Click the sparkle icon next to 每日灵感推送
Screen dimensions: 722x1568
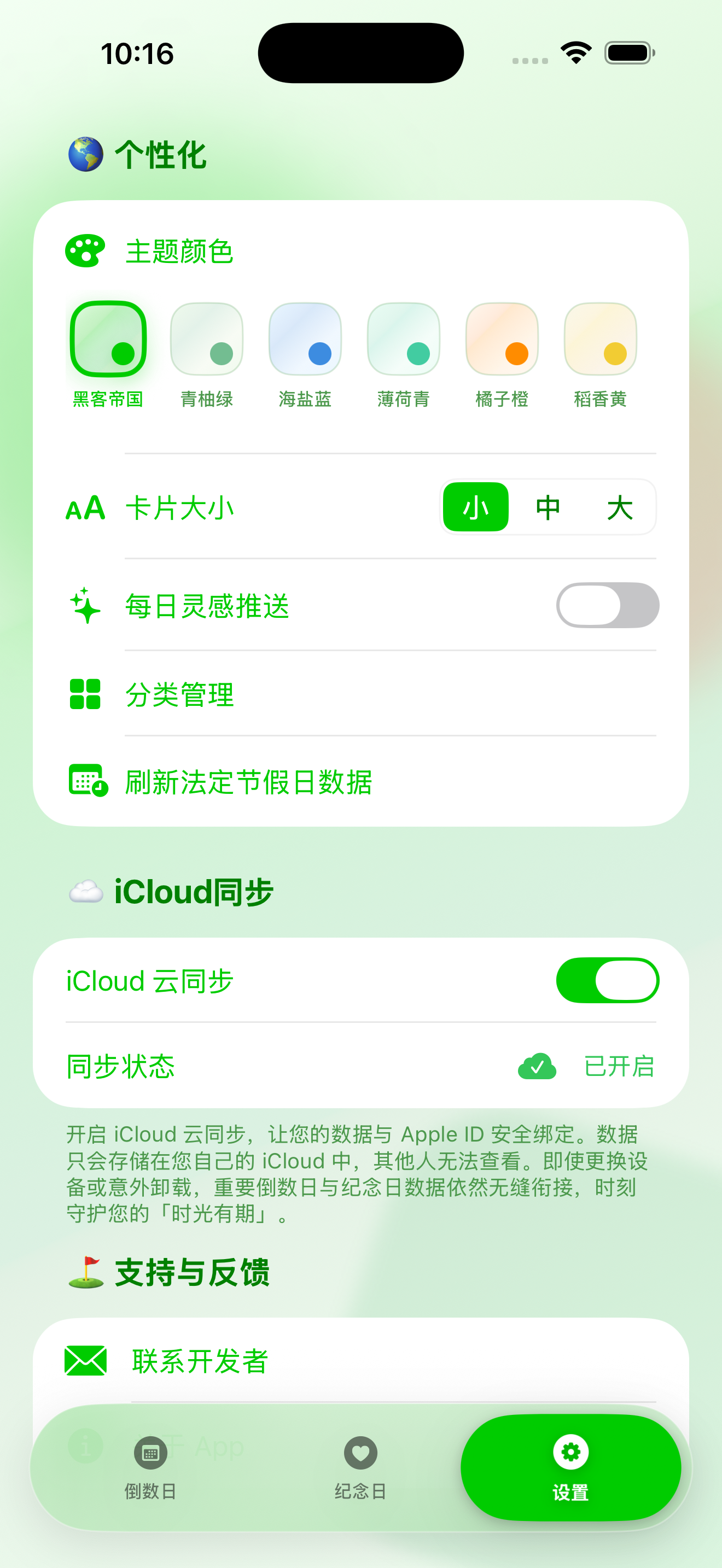pos(84,605)
